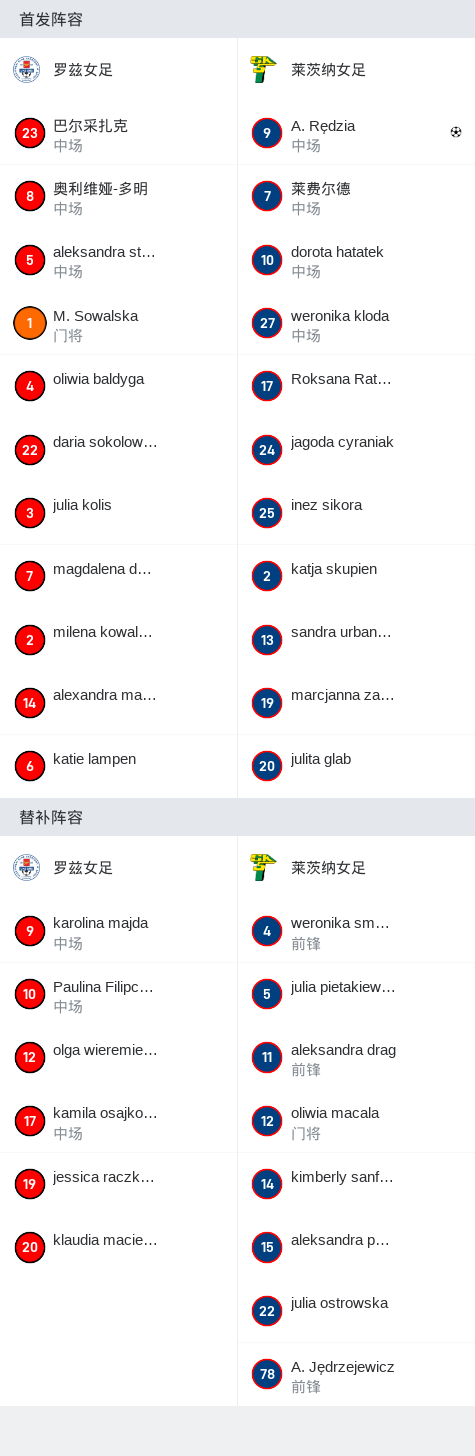View inez sikora number 25
Screen dimensions: 475x1456
[356, 513]
